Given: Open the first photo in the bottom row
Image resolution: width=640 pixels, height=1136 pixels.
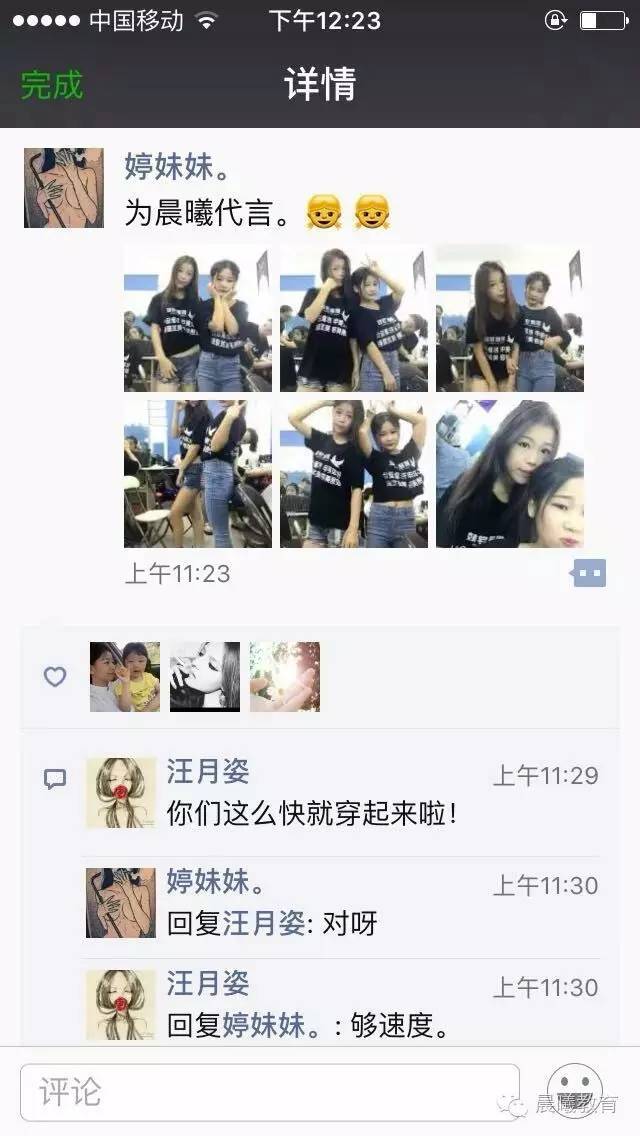Looking at the screenshot, I should click(x=197, y=474).
